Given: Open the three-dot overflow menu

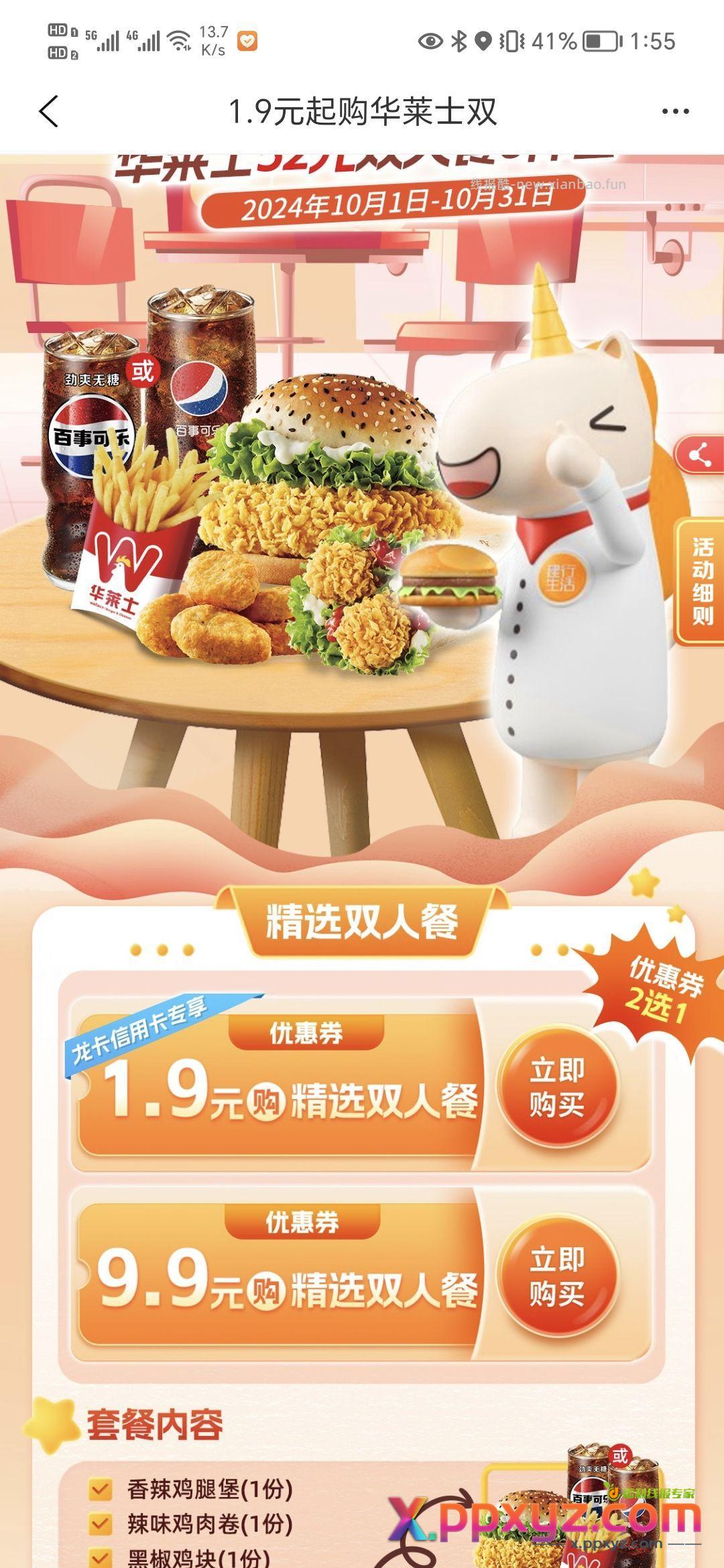Looking at the screenshot, I should (674, 111).
